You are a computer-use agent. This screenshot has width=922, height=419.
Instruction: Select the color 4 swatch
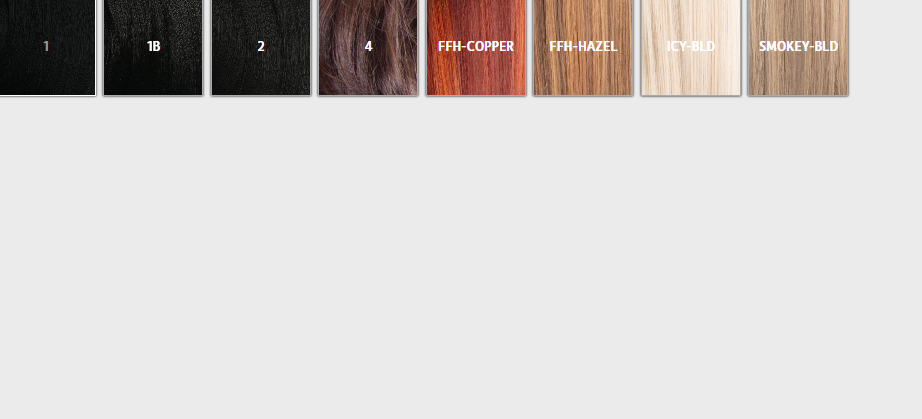point(368,46)
